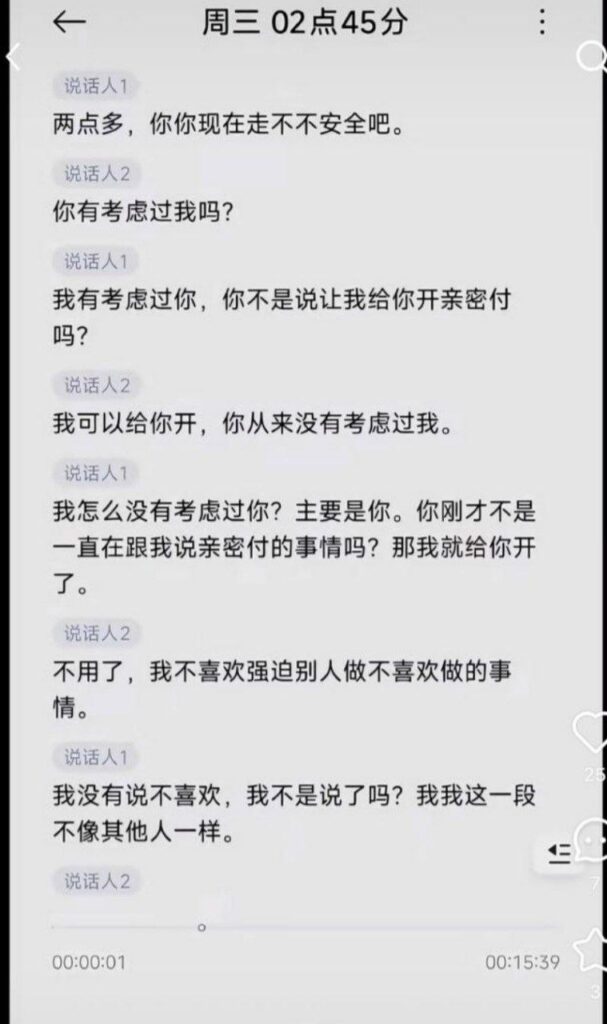Go back using the white chevron at the screen edge

(x=12, y=57)
